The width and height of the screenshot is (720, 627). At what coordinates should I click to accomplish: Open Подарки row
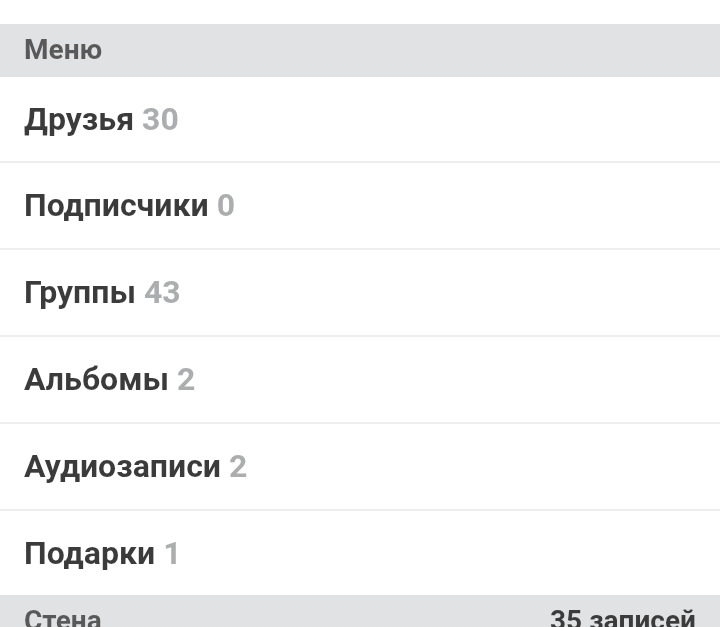point(101,554)
